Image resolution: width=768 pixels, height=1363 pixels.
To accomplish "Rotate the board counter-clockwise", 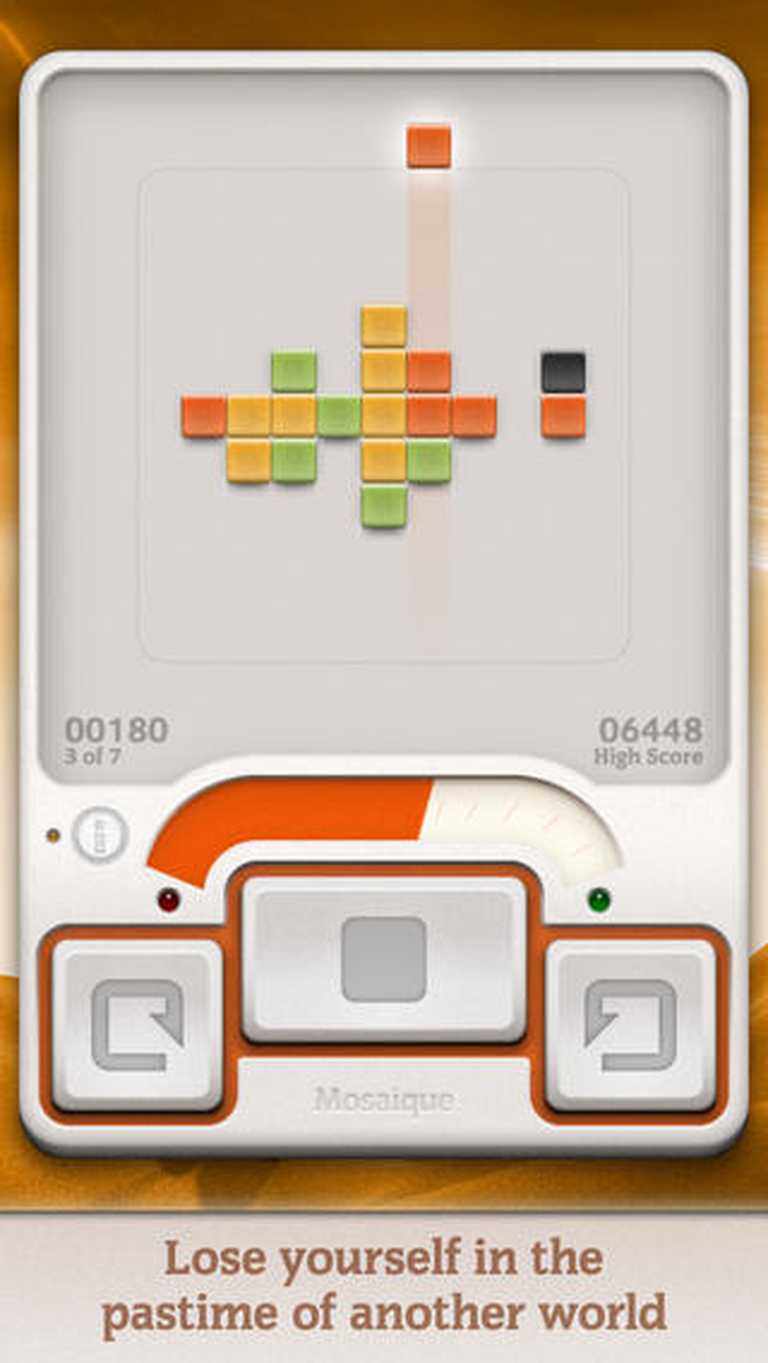I will click(631, 1024).
